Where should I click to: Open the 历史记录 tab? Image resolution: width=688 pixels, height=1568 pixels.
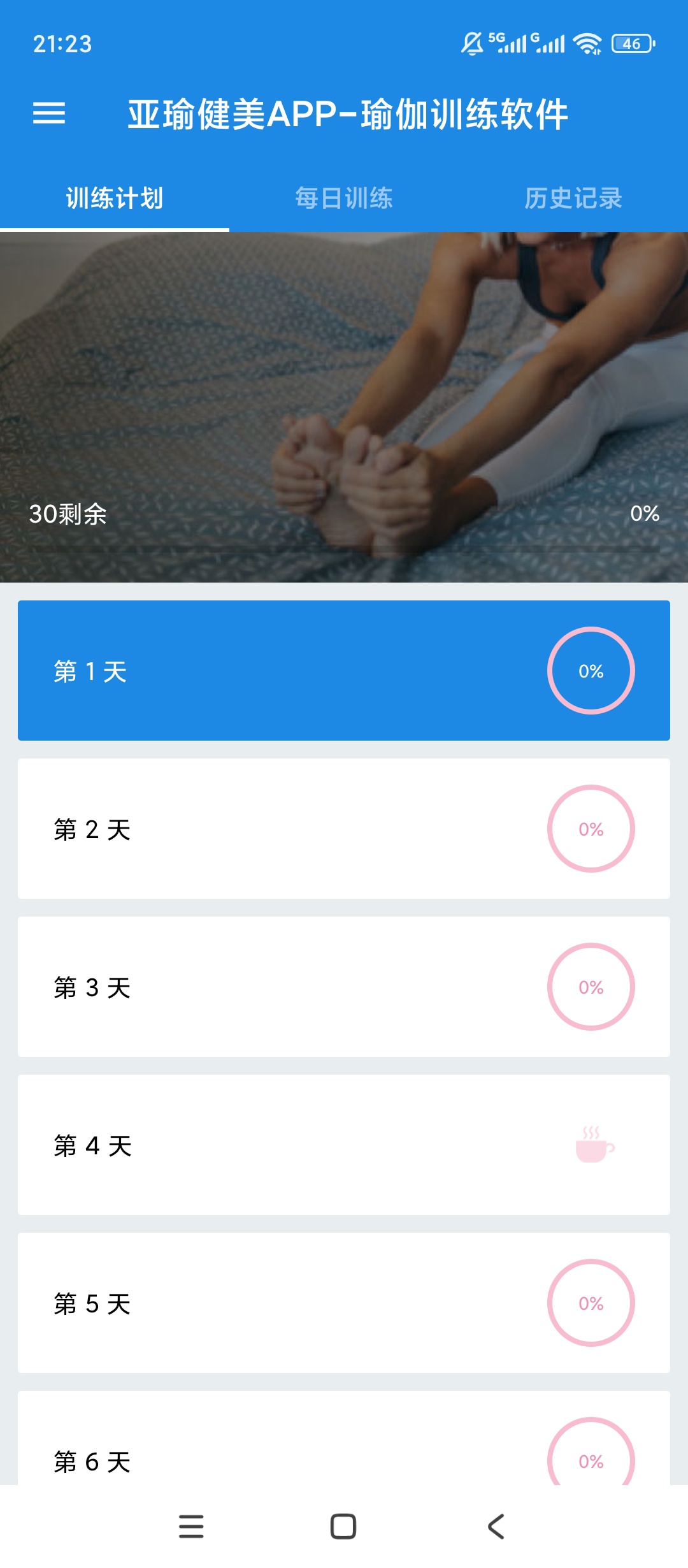point(573,198)
